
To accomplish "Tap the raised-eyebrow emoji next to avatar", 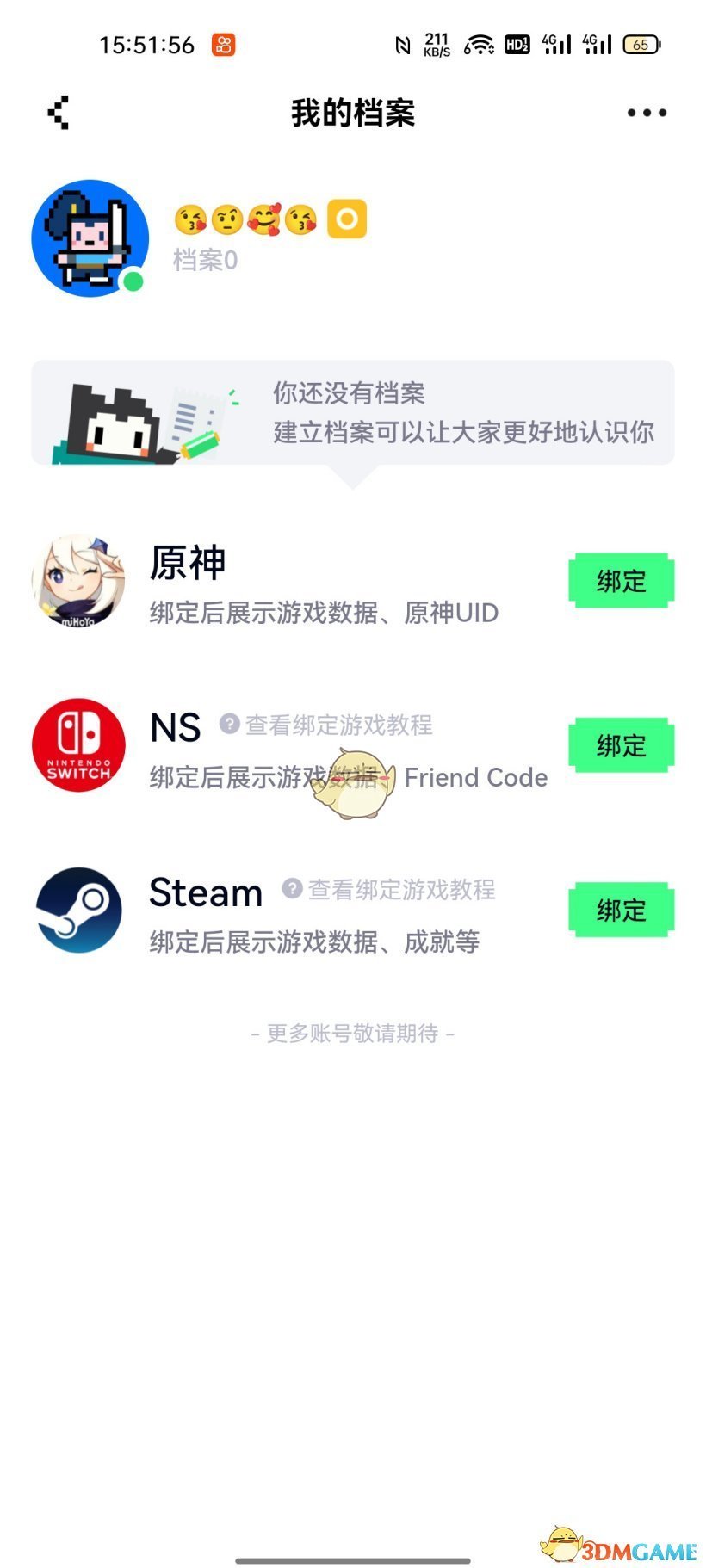I will 226,218.
